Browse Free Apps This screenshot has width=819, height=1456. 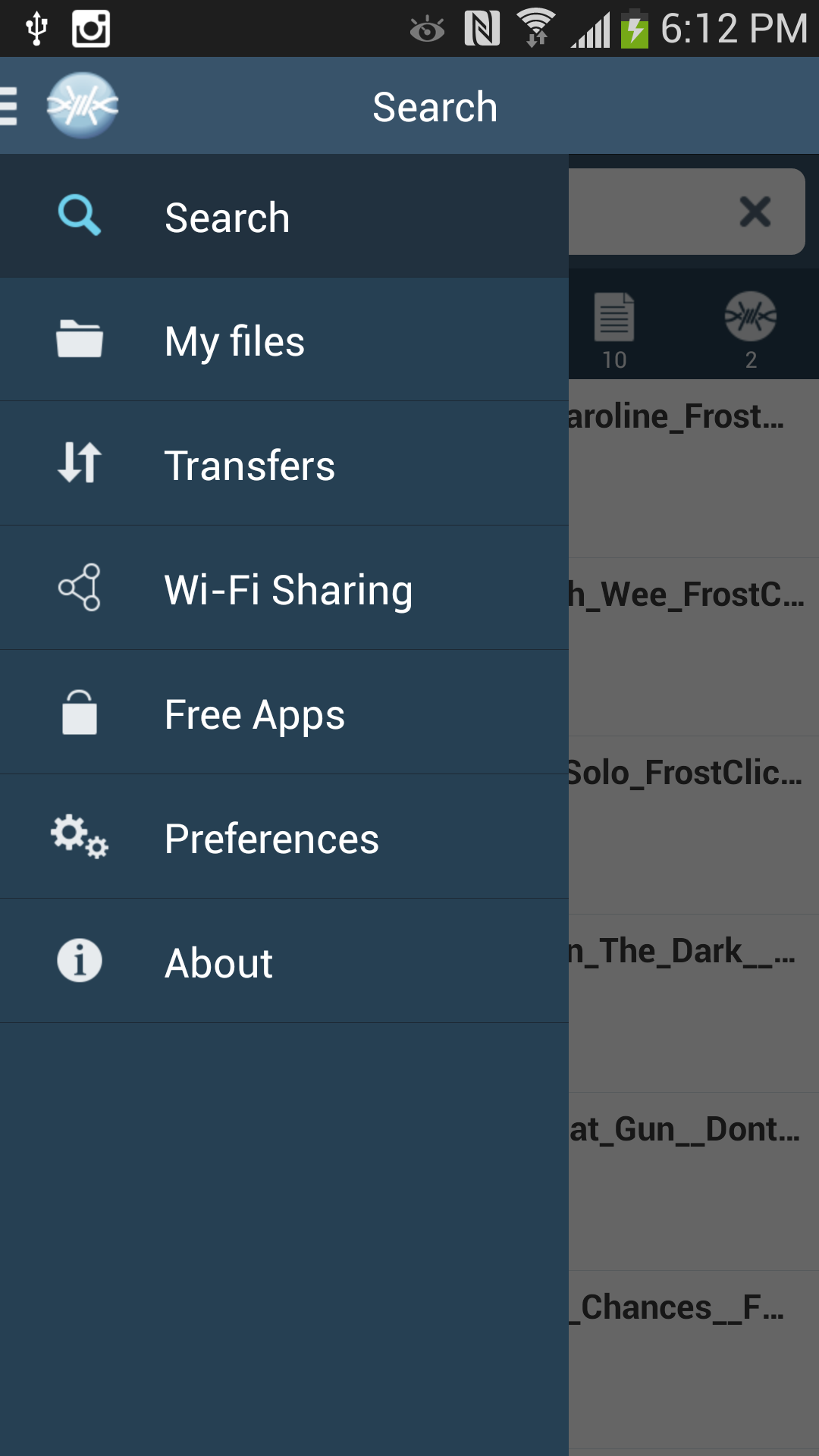[284, 713]
